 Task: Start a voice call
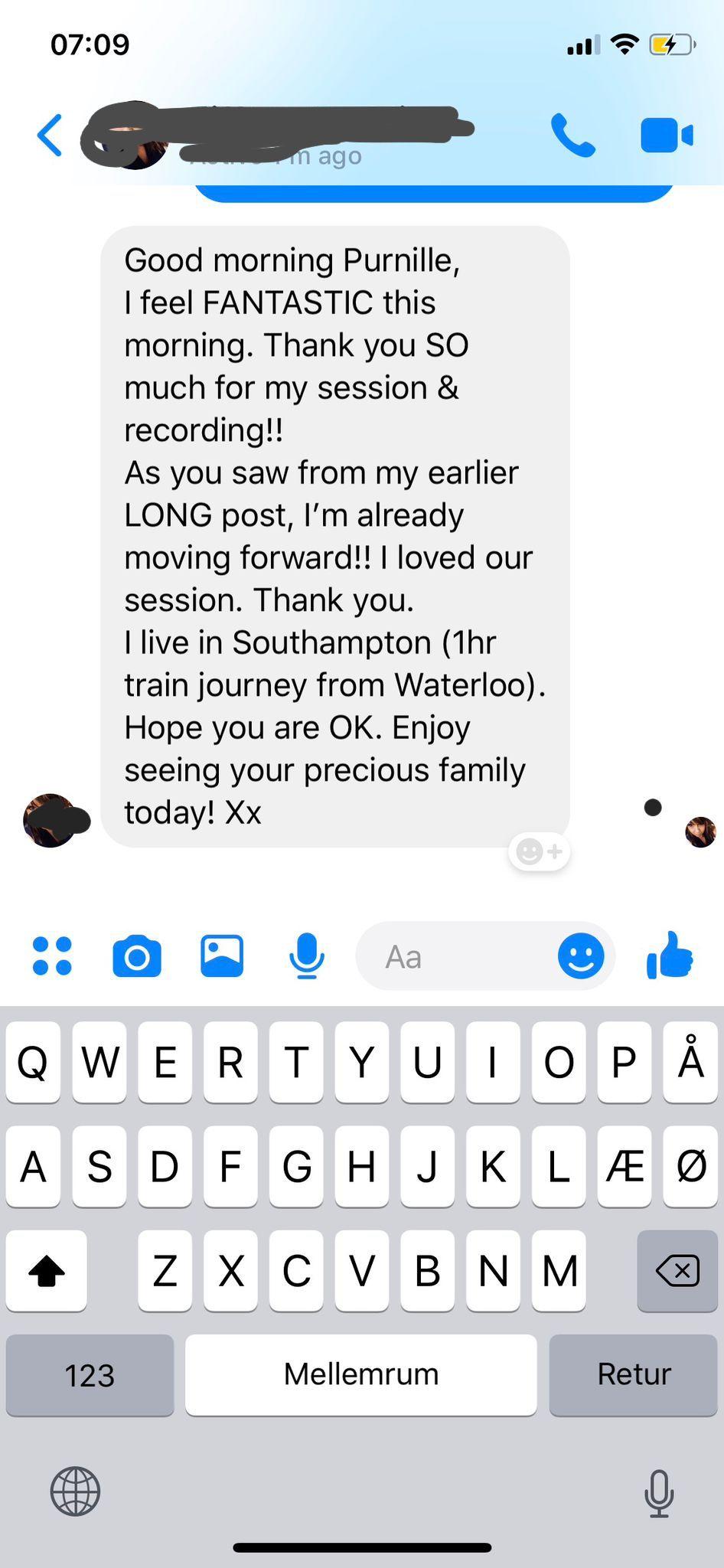pos(572,136)
